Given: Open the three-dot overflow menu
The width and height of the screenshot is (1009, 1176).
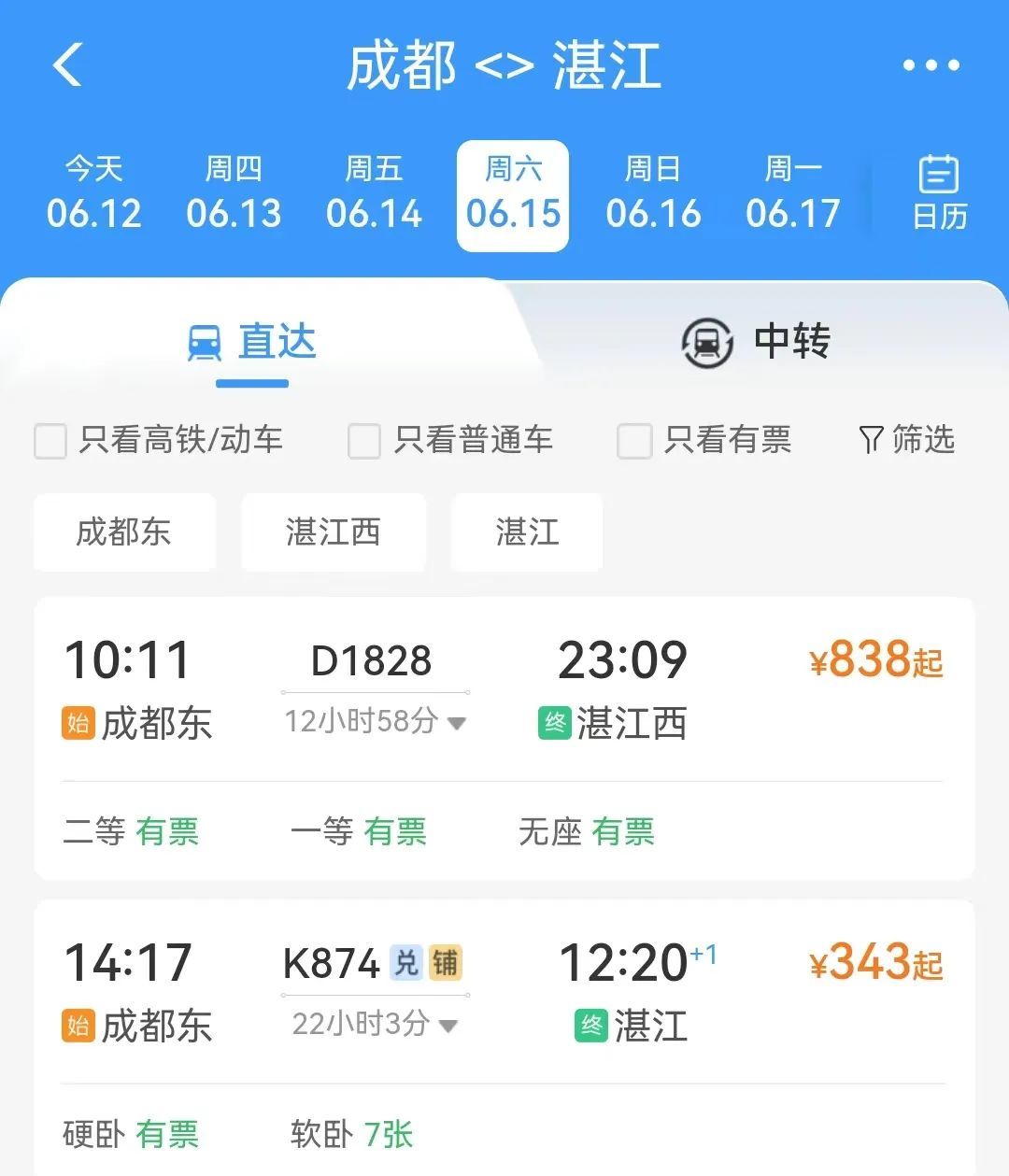Looking at the screenshot, I should [931, 65].
